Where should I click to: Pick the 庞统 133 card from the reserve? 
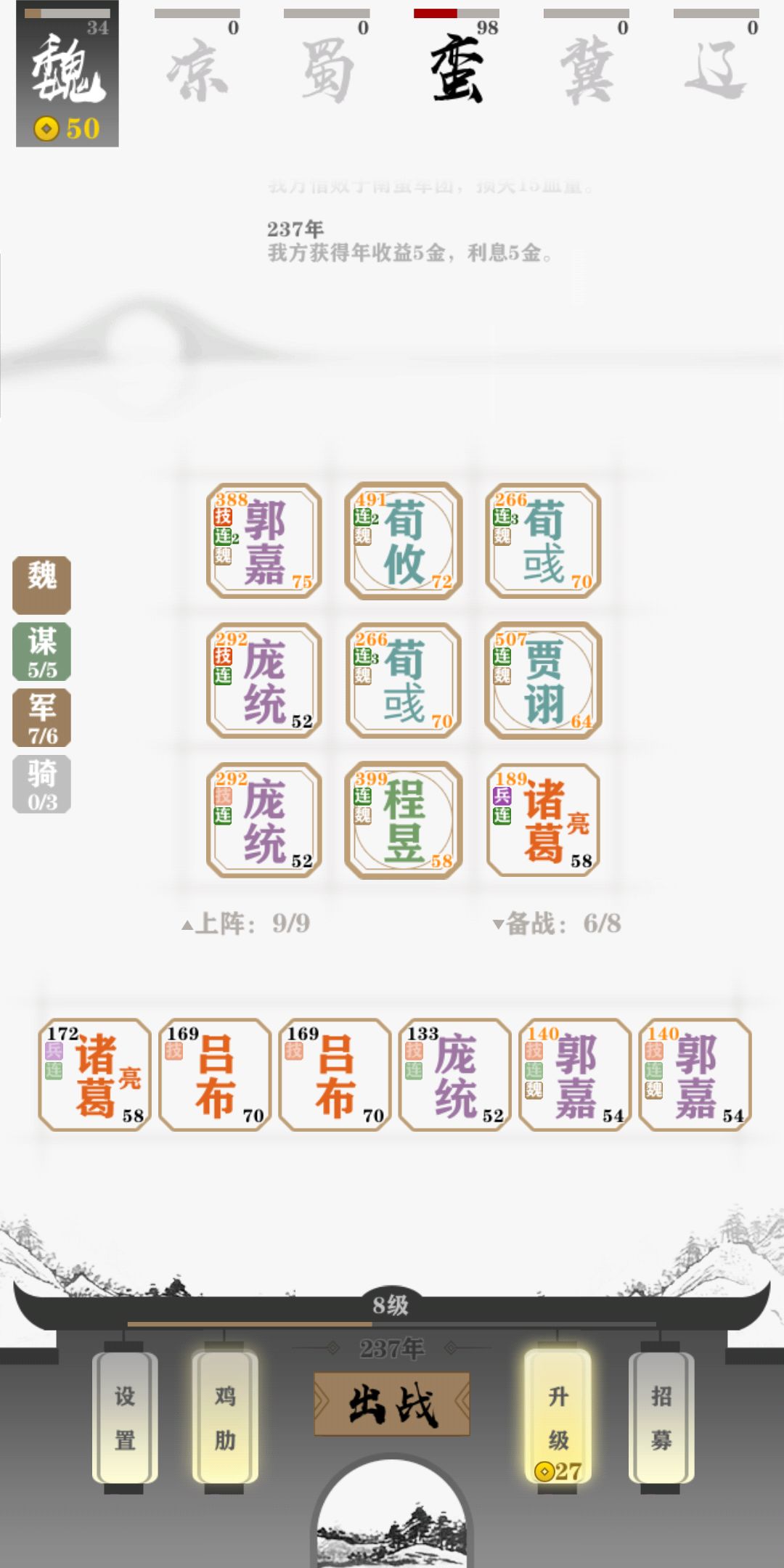tap(455, 1074)
